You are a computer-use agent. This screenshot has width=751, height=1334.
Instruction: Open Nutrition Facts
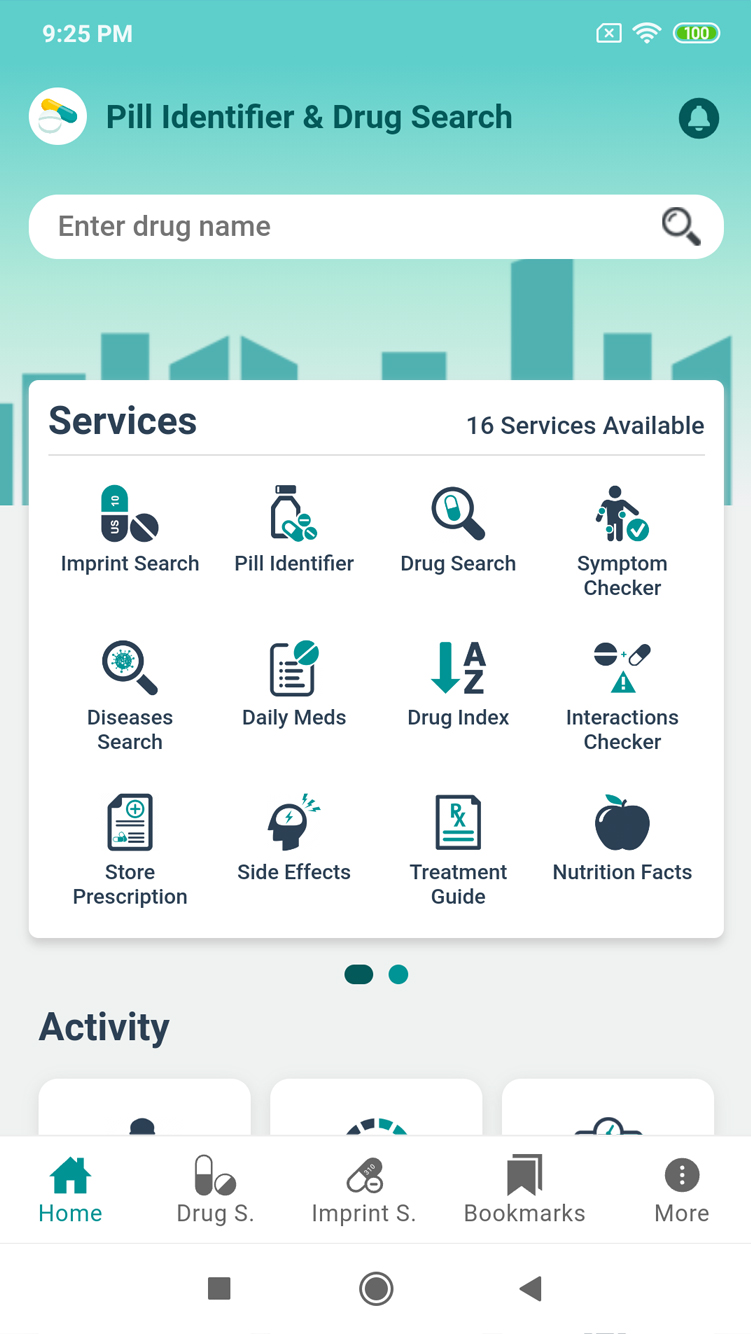pos(622,840)
